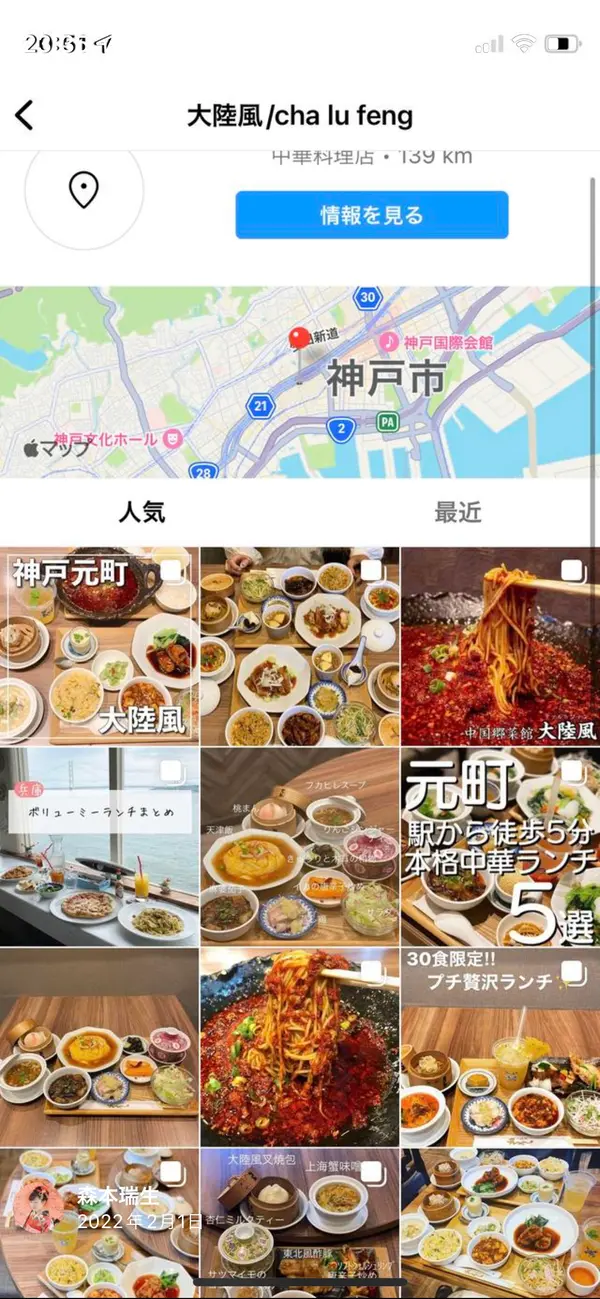
Task: Tap the 情報を見る button
Action: tap(371, 215)
